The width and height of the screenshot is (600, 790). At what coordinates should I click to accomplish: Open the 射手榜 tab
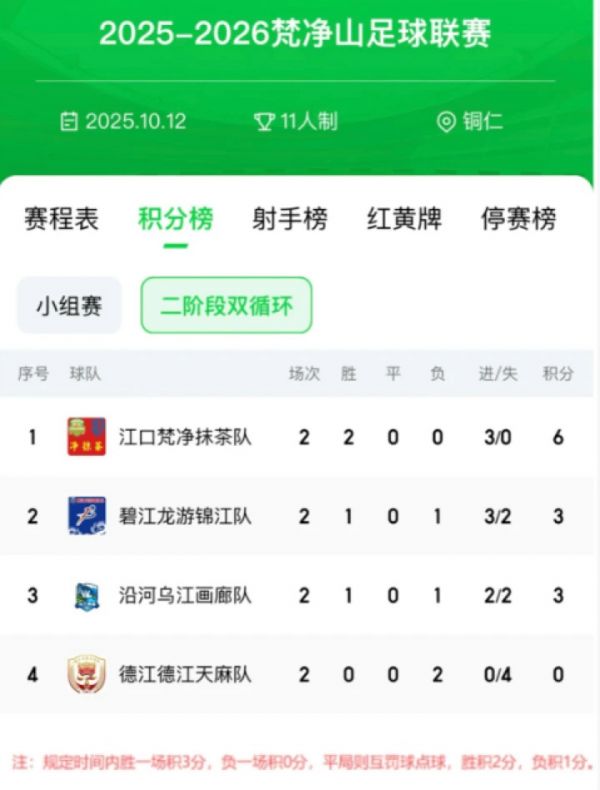(289, 219)
